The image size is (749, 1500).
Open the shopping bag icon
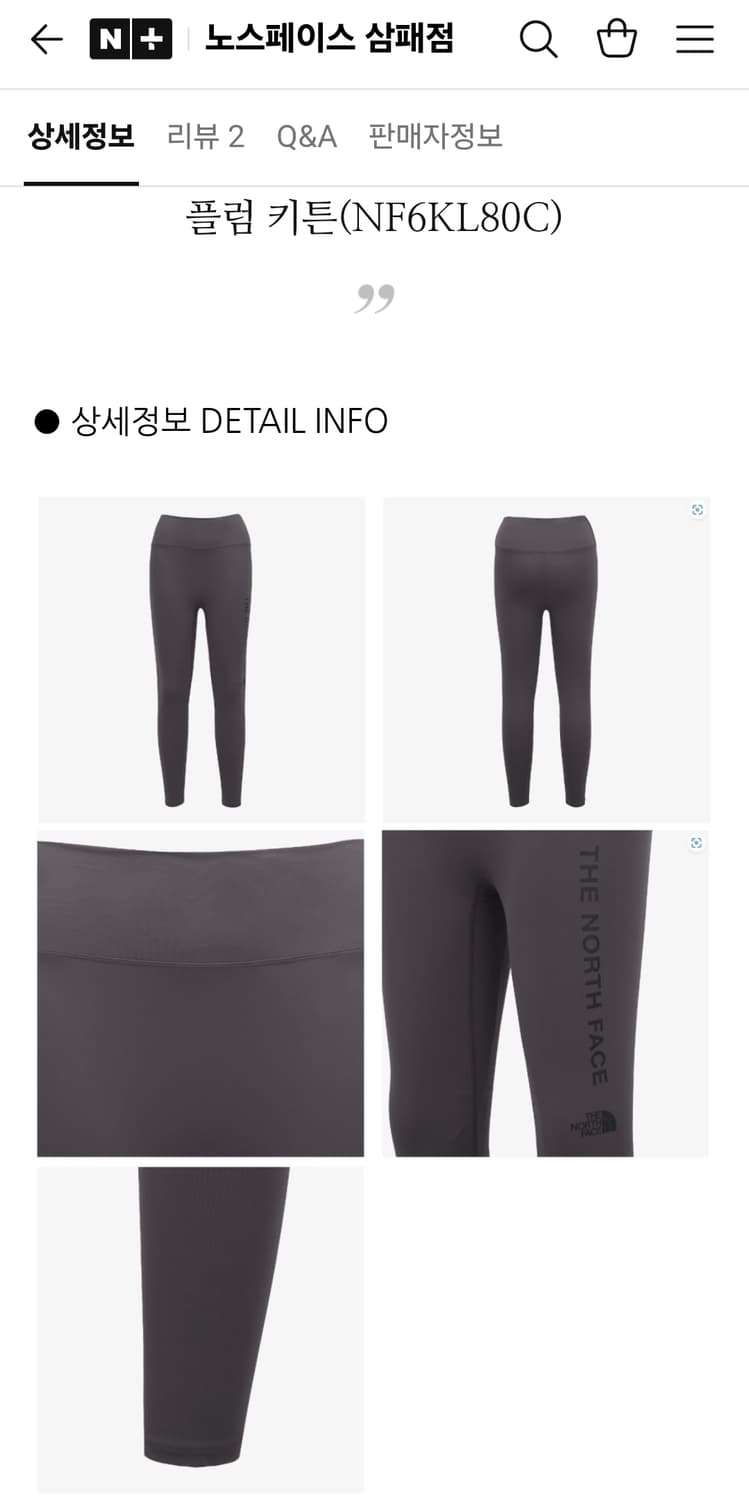[616, 38]
